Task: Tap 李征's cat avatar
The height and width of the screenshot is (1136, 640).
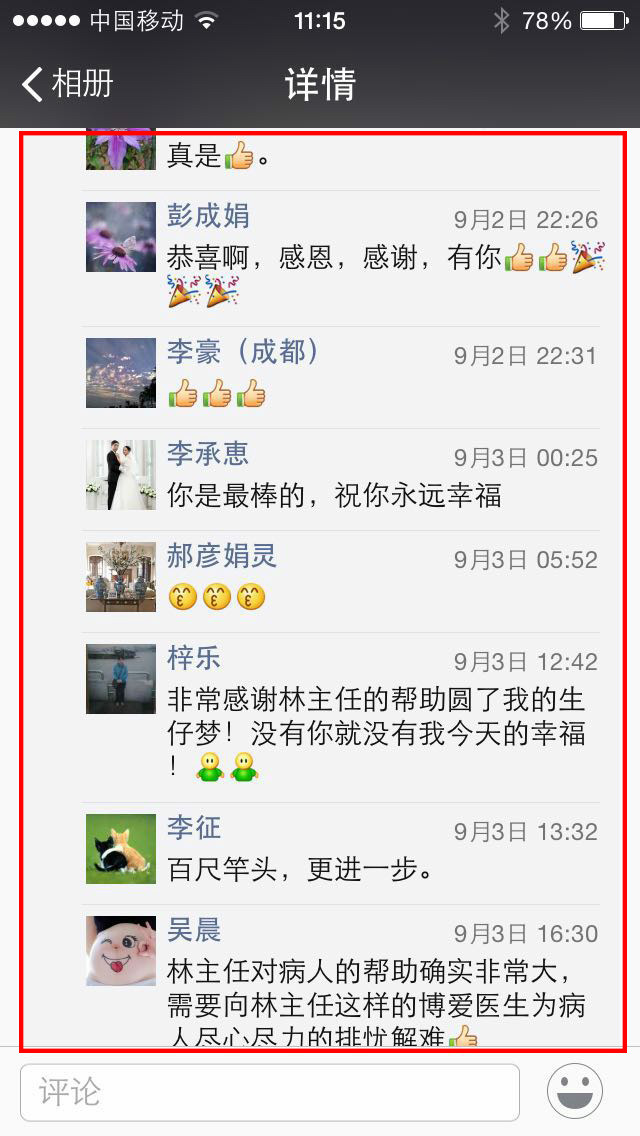Action: 121,849
